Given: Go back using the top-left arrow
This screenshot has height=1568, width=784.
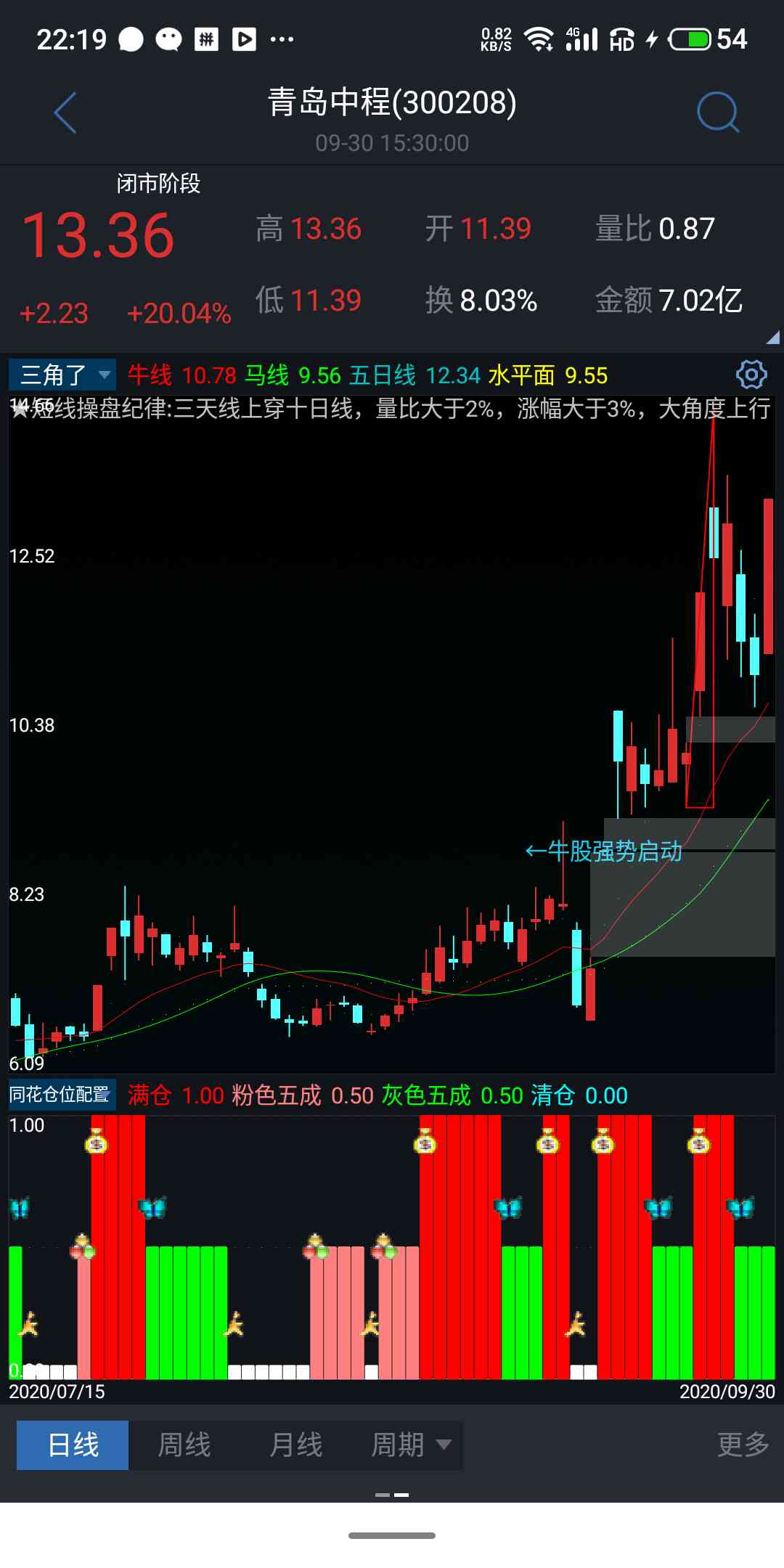Looking at the screenshot, I should tap(65, 113).
